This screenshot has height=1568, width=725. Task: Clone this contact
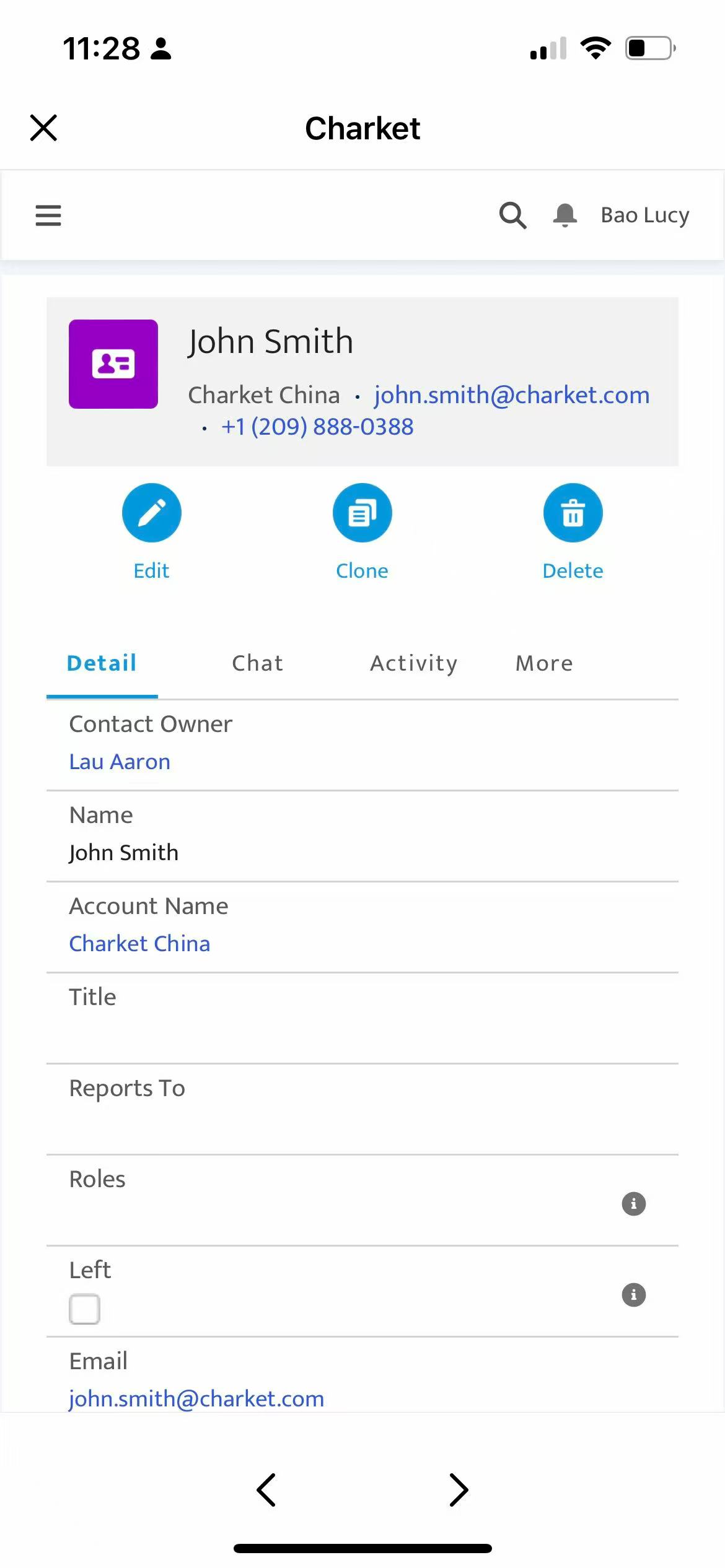362,513
